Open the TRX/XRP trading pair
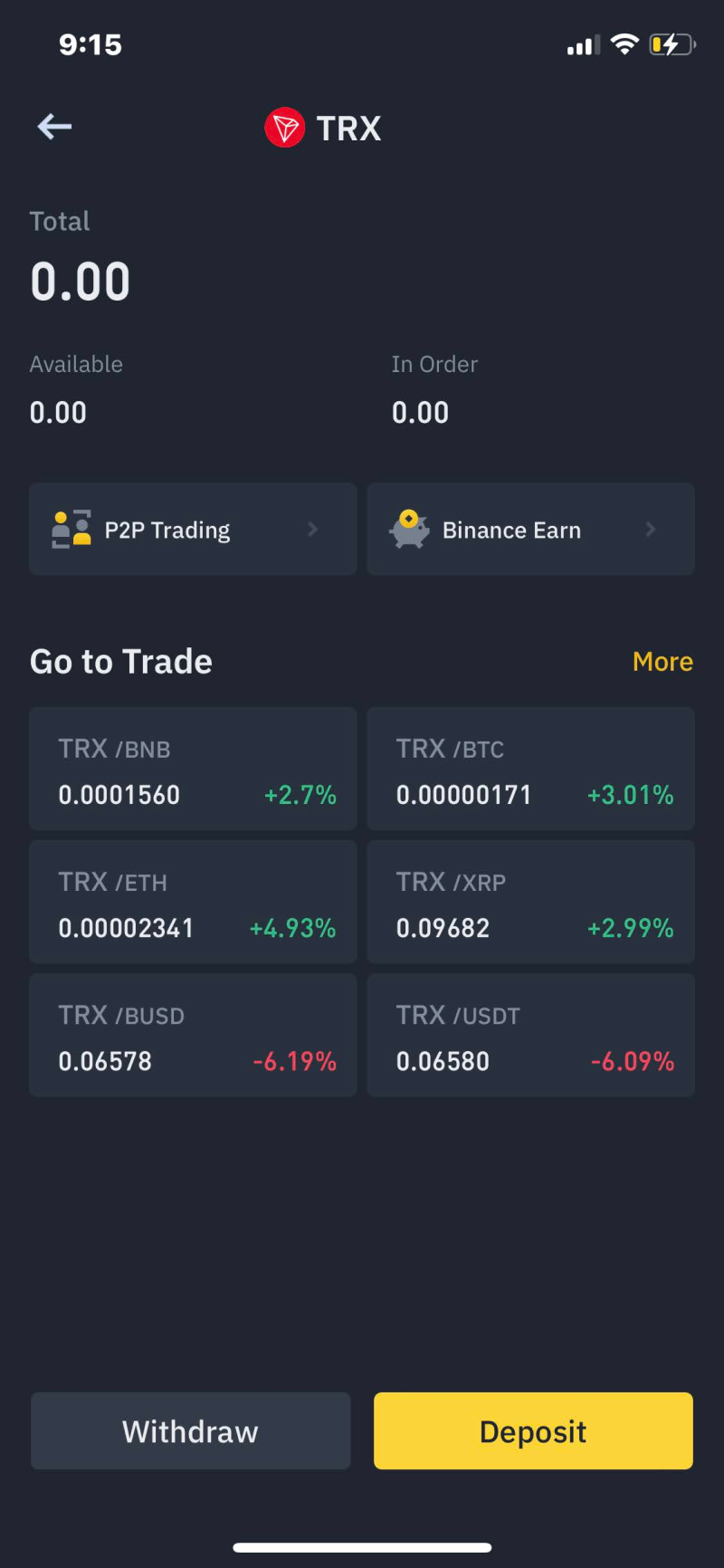 tap(530, 903)
